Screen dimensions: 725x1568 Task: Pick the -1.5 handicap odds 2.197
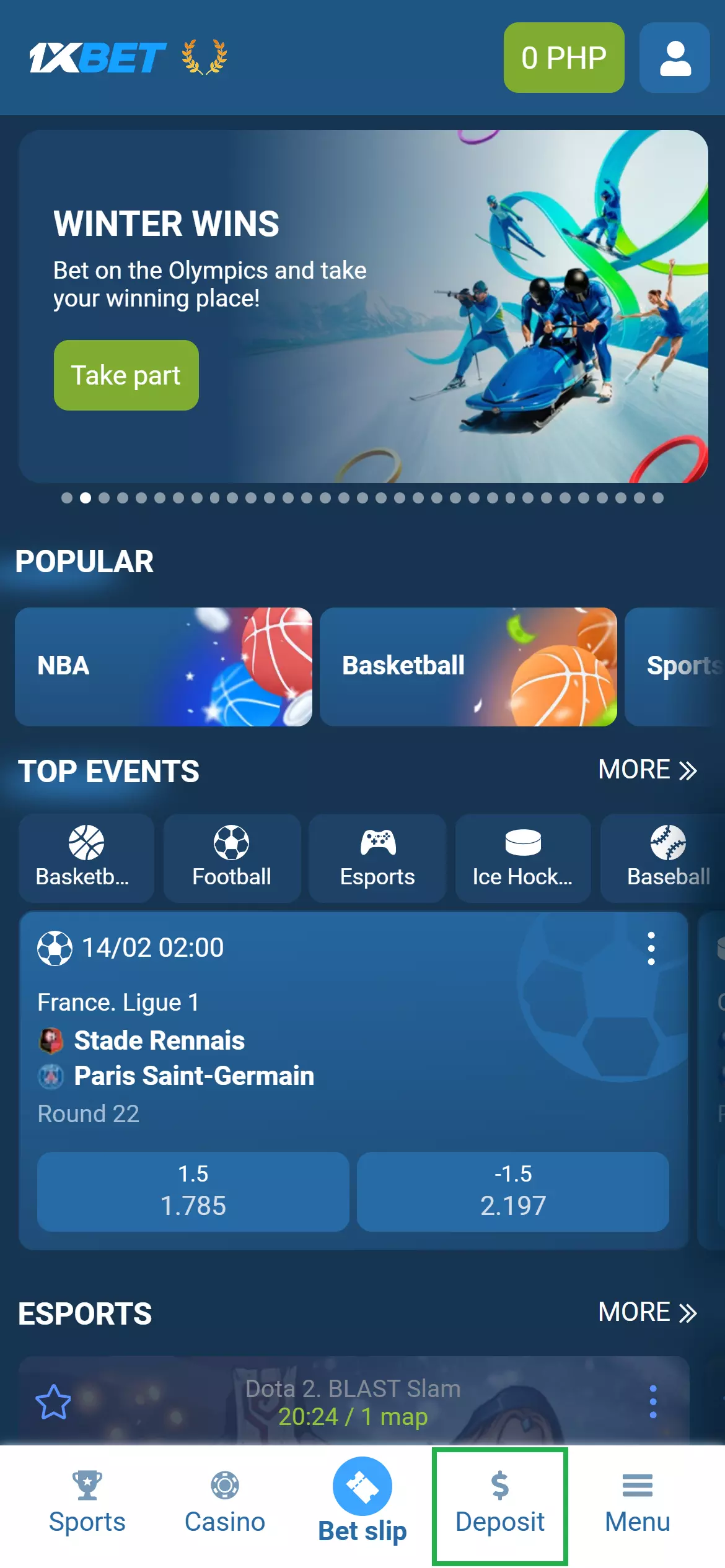point(513,1191)
